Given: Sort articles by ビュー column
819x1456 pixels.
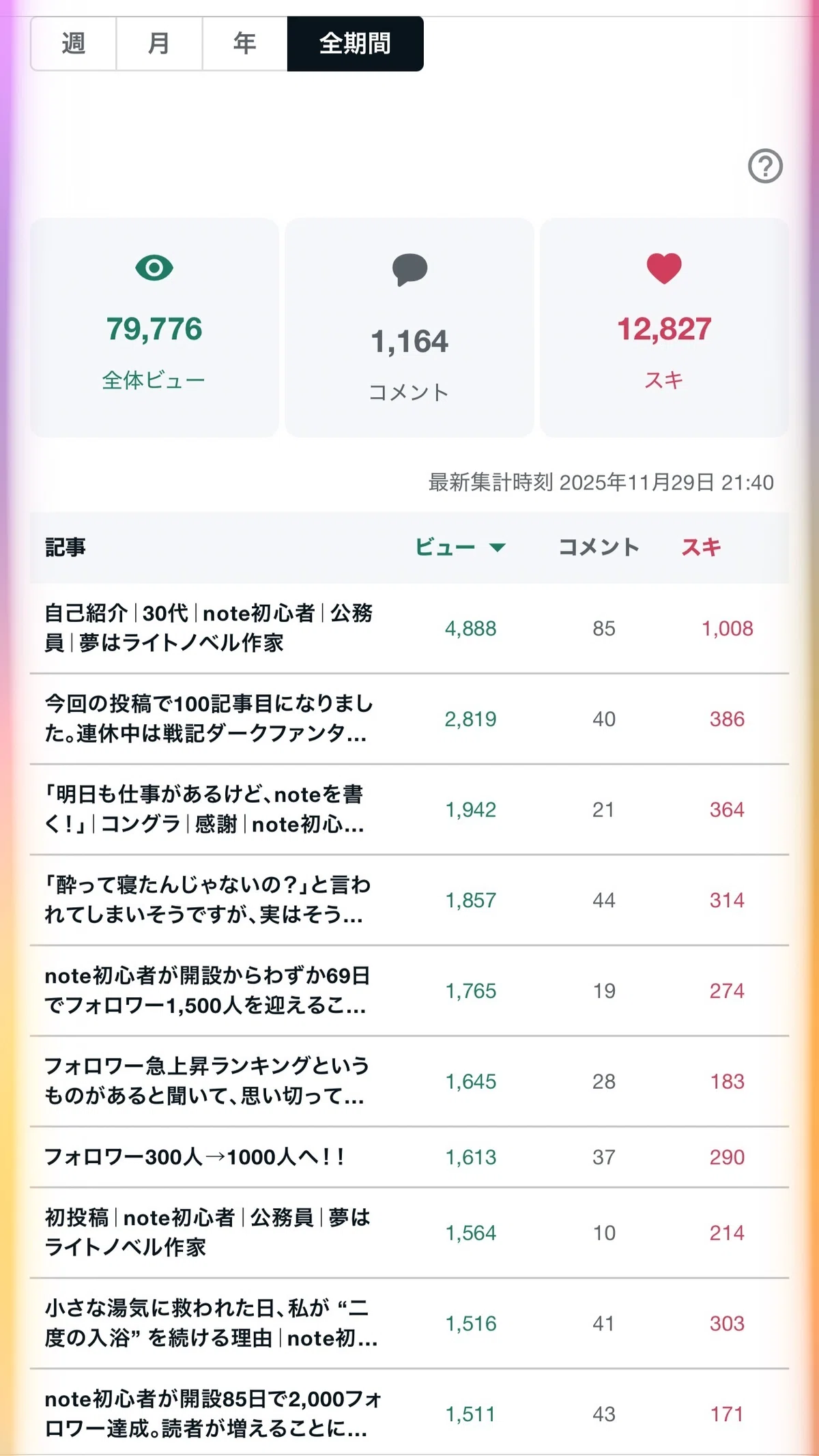Looking at the screenshot, I should 460,547.
